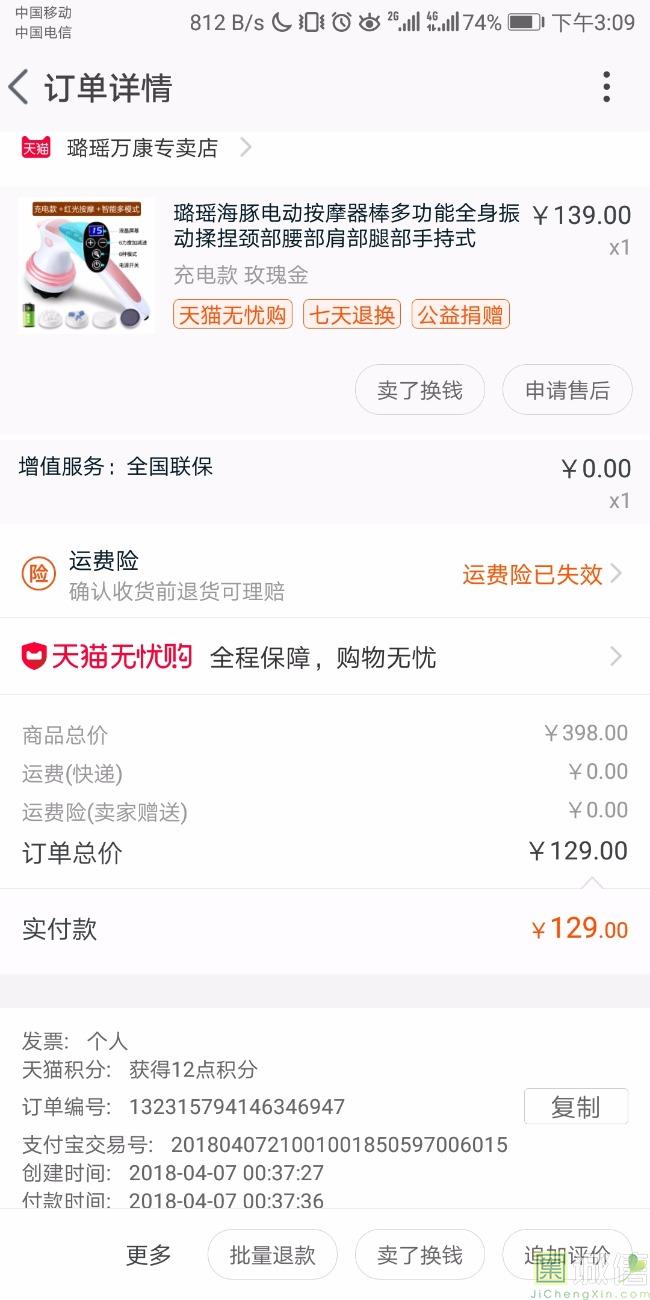This screenshot has width=650, height=1300.
Task: Tap the 批量退款 button
Action: 272,1255
